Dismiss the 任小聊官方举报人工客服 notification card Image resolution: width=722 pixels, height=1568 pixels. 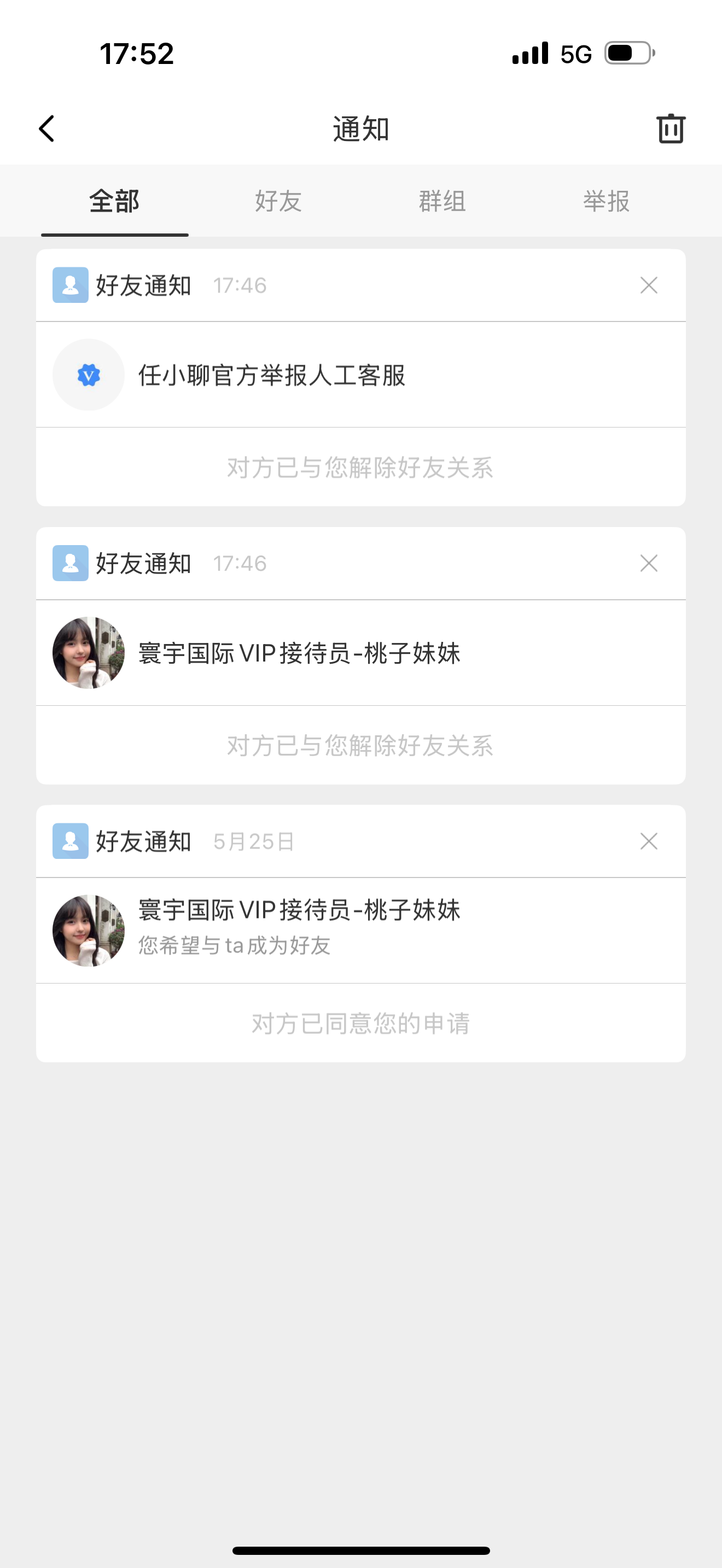point(649,285)
